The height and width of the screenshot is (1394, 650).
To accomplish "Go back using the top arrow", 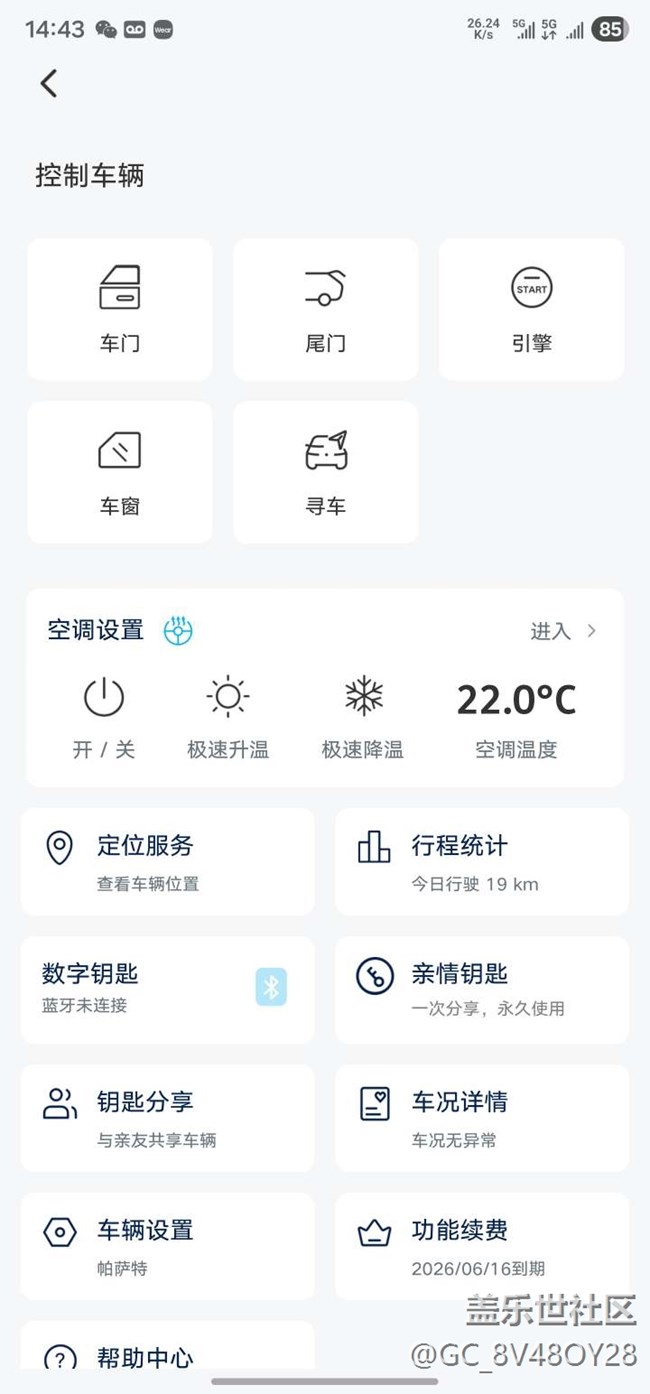I will point(49,83).
